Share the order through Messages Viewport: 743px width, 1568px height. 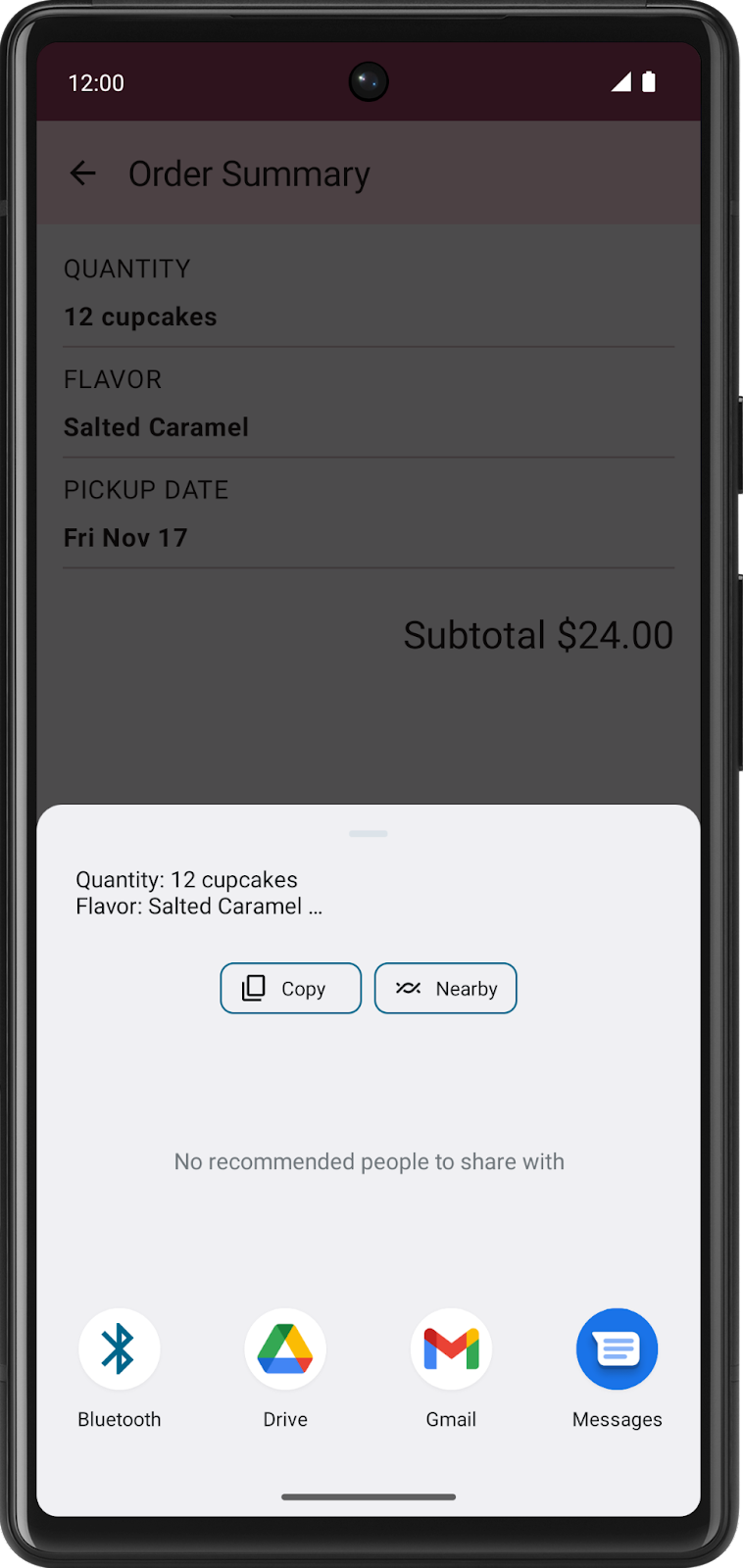tap(617, 1349)
